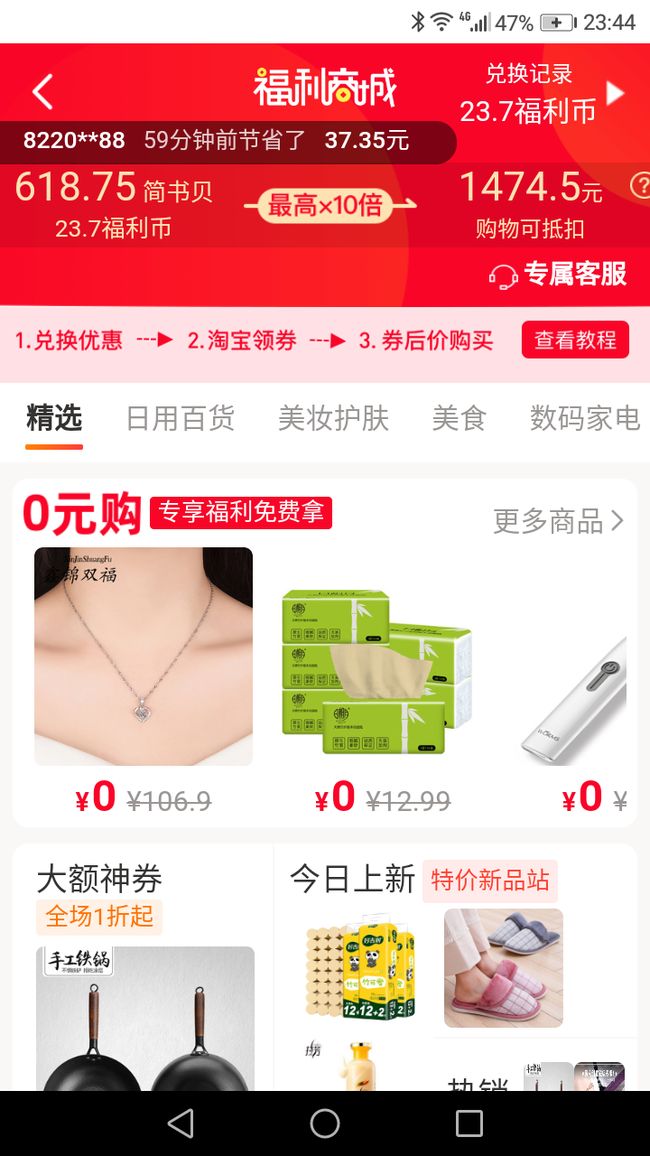Select the 精选 tab
The height and width of the screenshot is (1156, 650).
tap(54, 418)
